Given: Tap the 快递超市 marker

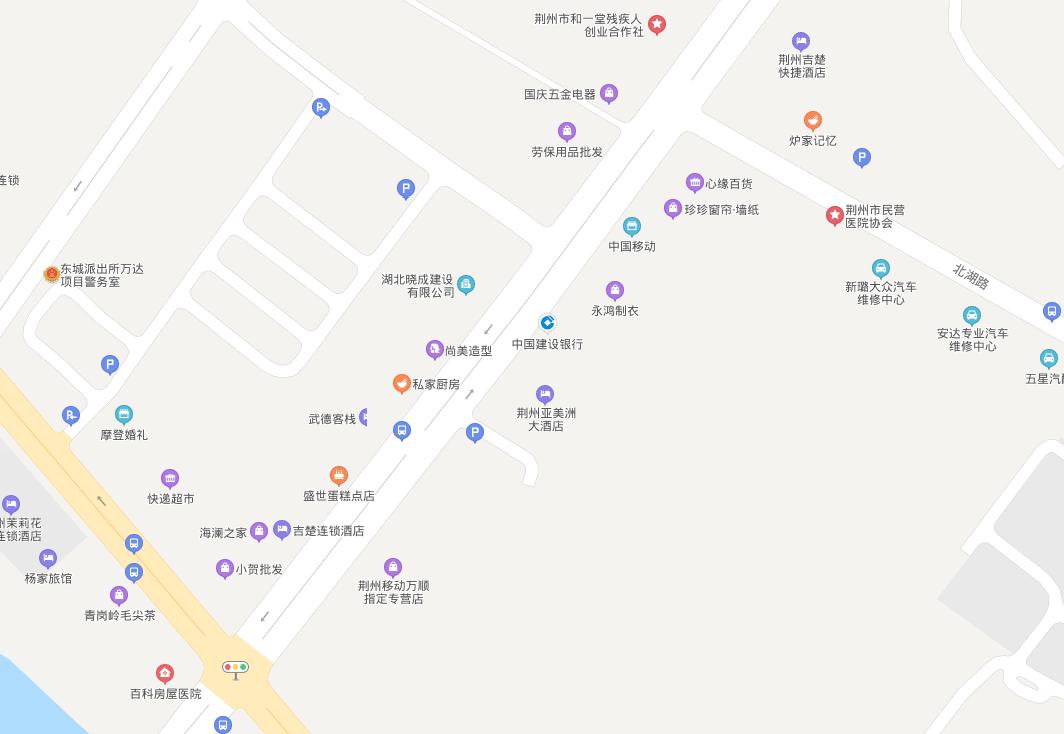Looking at the screenshot, I should tap(170, 479).
